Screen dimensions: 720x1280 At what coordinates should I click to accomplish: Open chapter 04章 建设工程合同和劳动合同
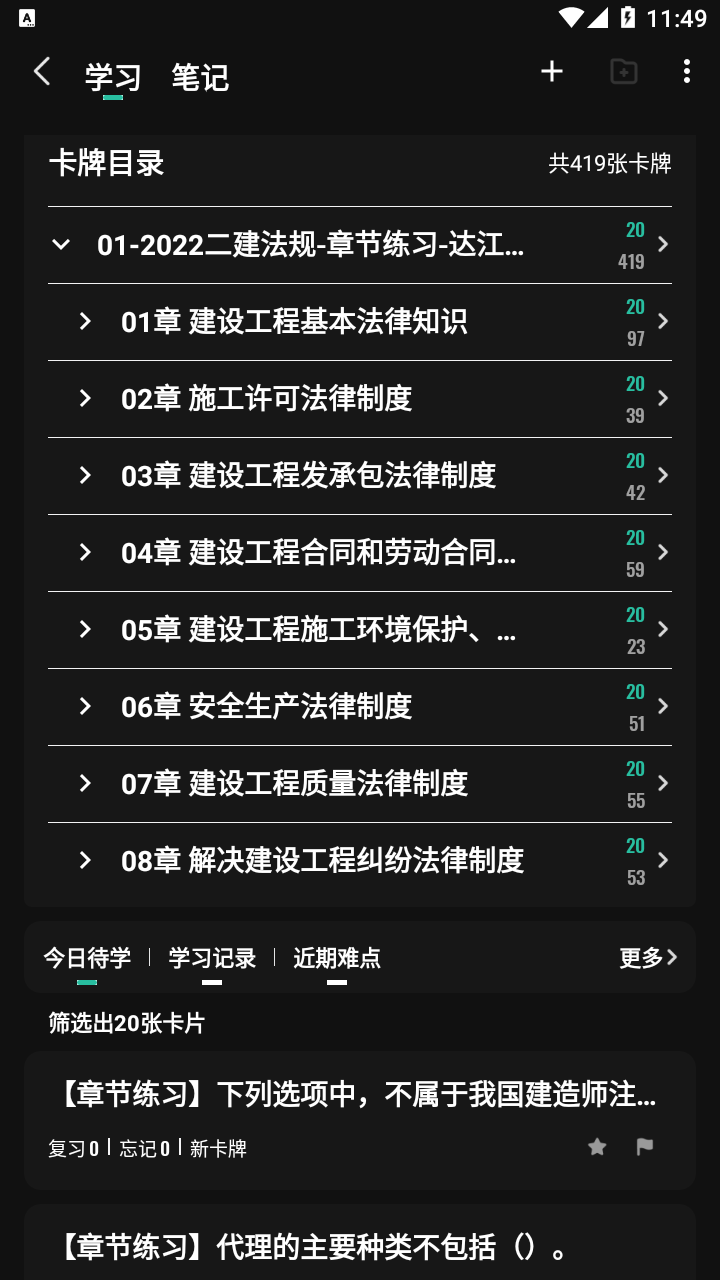[319, 553]
